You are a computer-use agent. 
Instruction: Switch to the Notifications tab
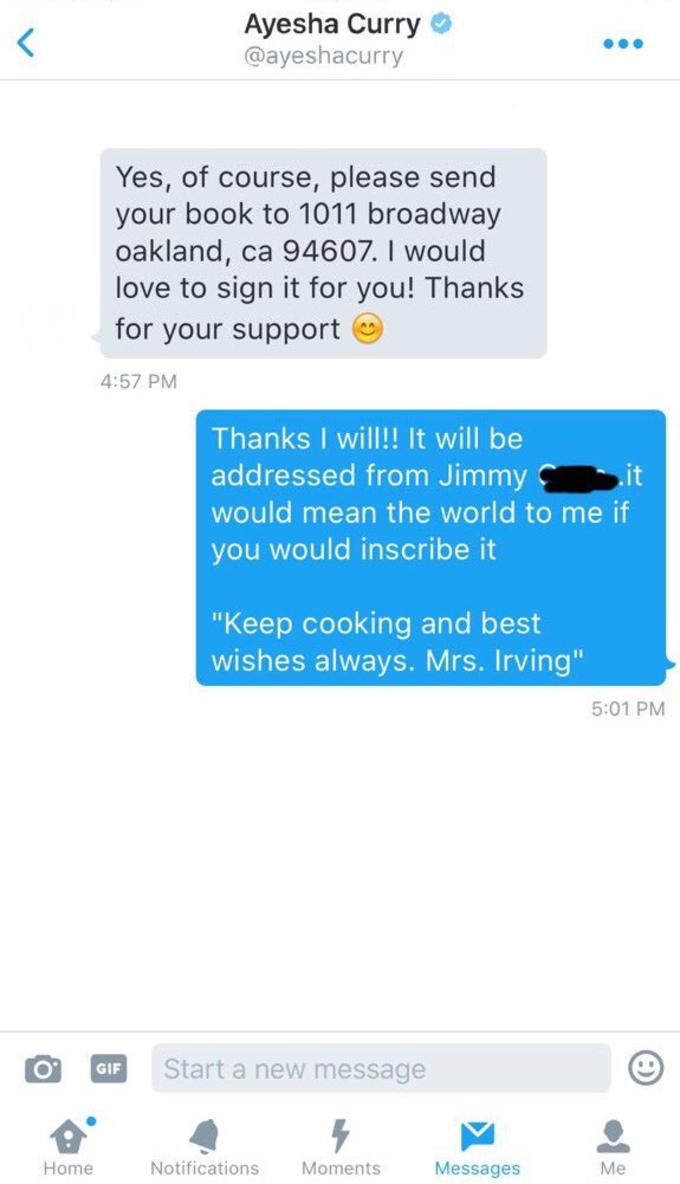205,1146
